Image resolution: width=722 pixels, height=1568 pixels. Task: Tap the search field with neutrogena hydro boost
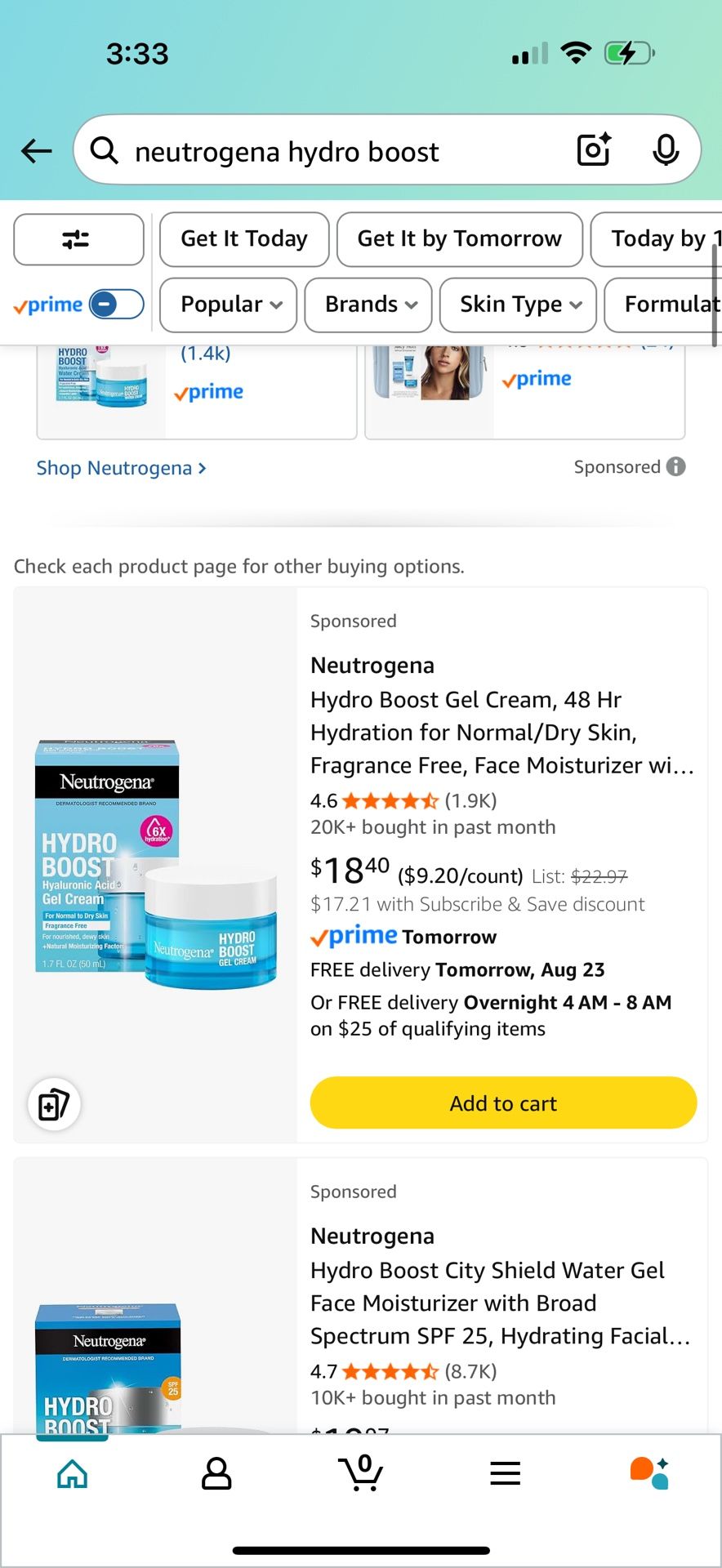(327, 151)
